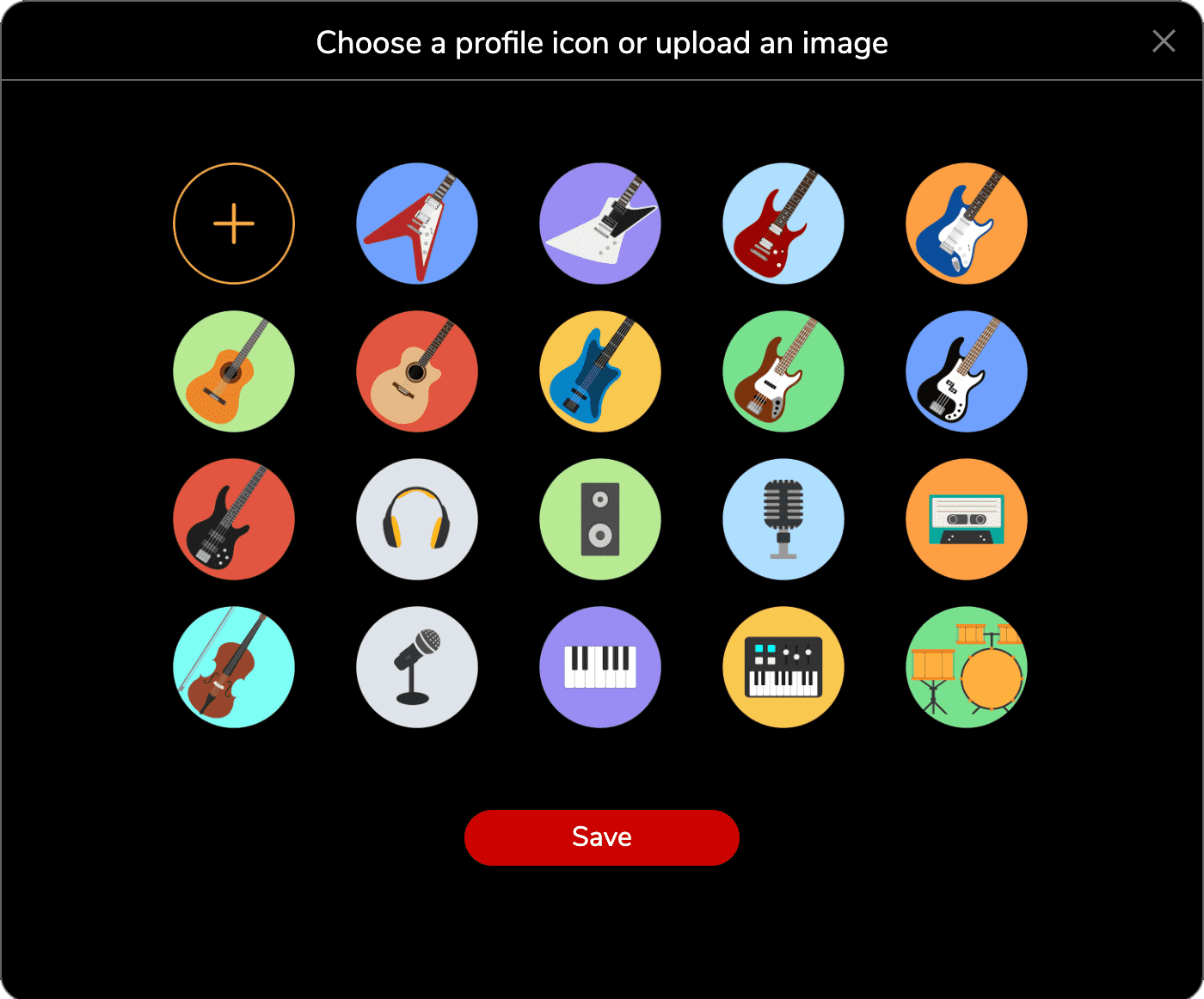This screenshot has height=999, width=1204.
Task: Choose the brown bass guitar on green
Action: 783,371
